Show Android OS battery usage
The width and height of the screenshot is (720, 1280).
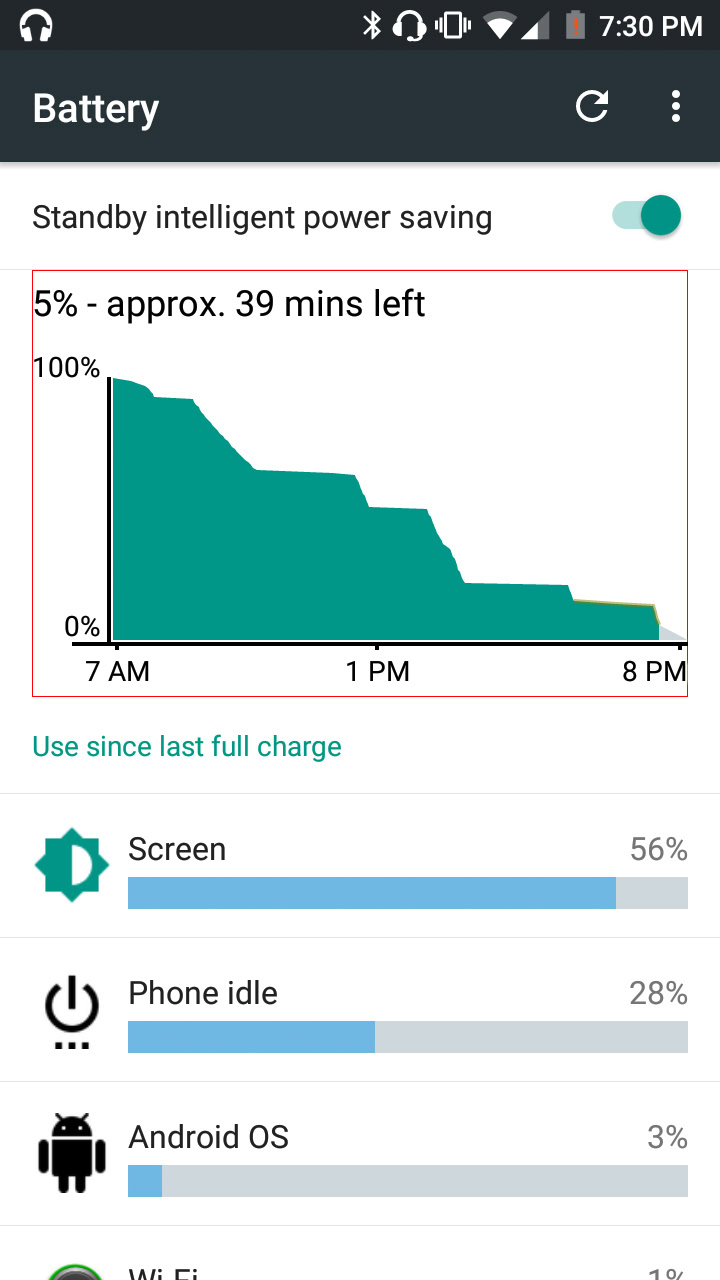tap(360, 1154)
